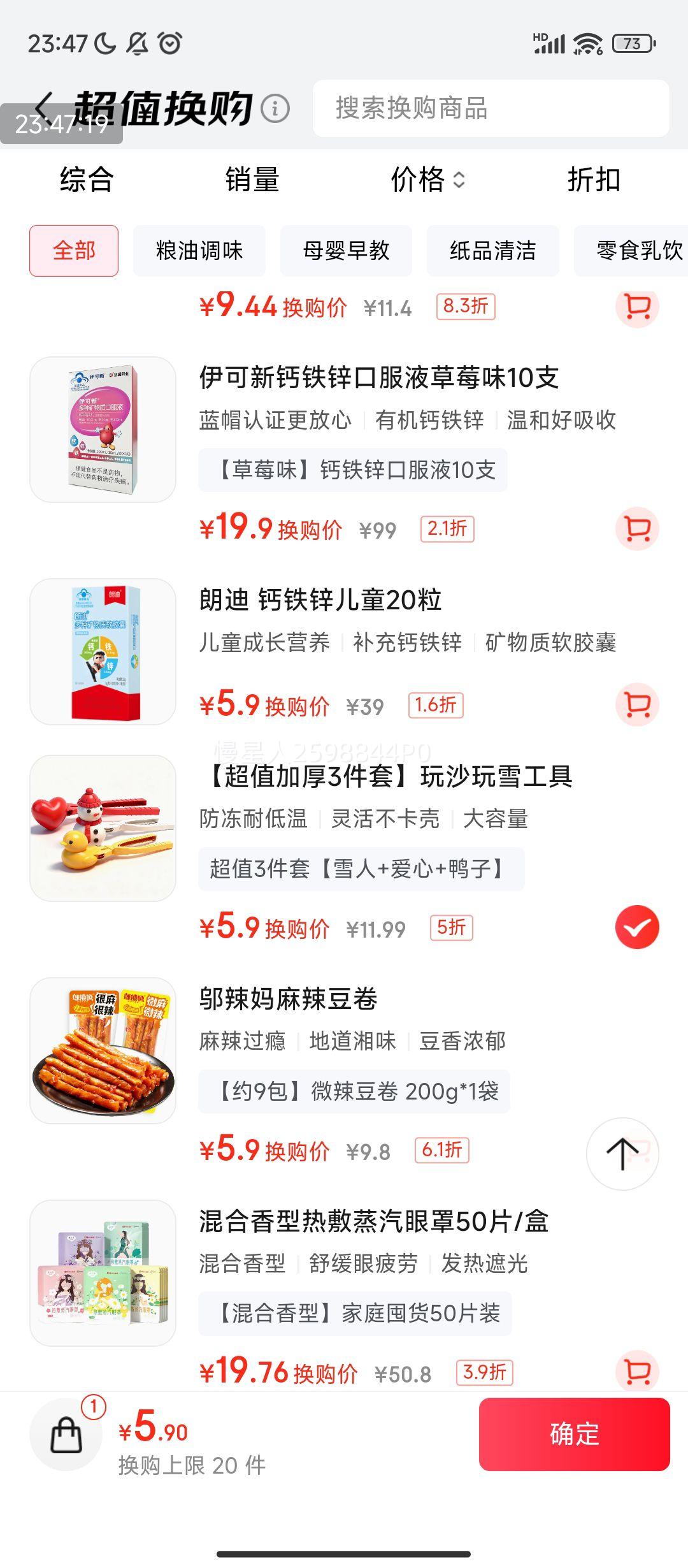Add 朗迪 钙铁锌儿童20粒 to cart

tap(637, 704)
